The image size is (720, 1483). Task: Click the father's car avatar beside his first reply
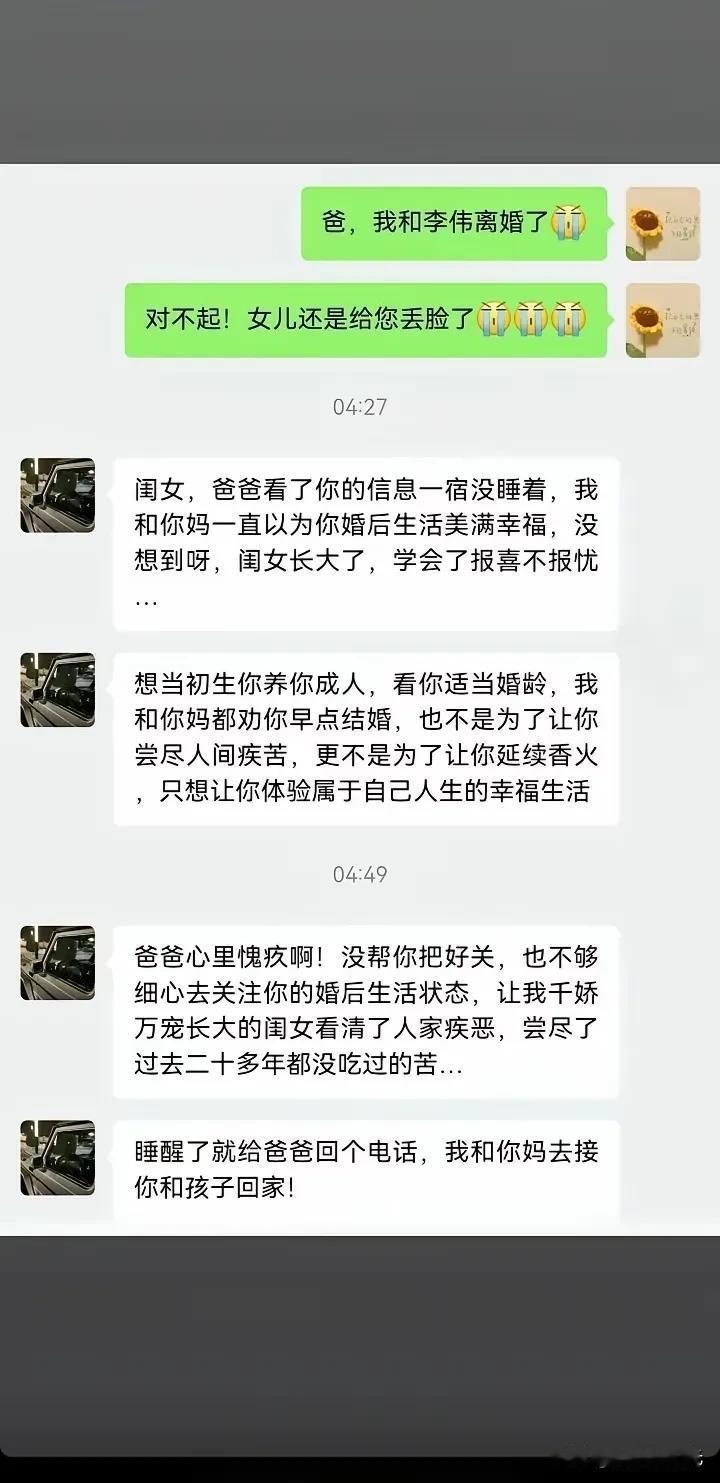(x=57, y=495)
